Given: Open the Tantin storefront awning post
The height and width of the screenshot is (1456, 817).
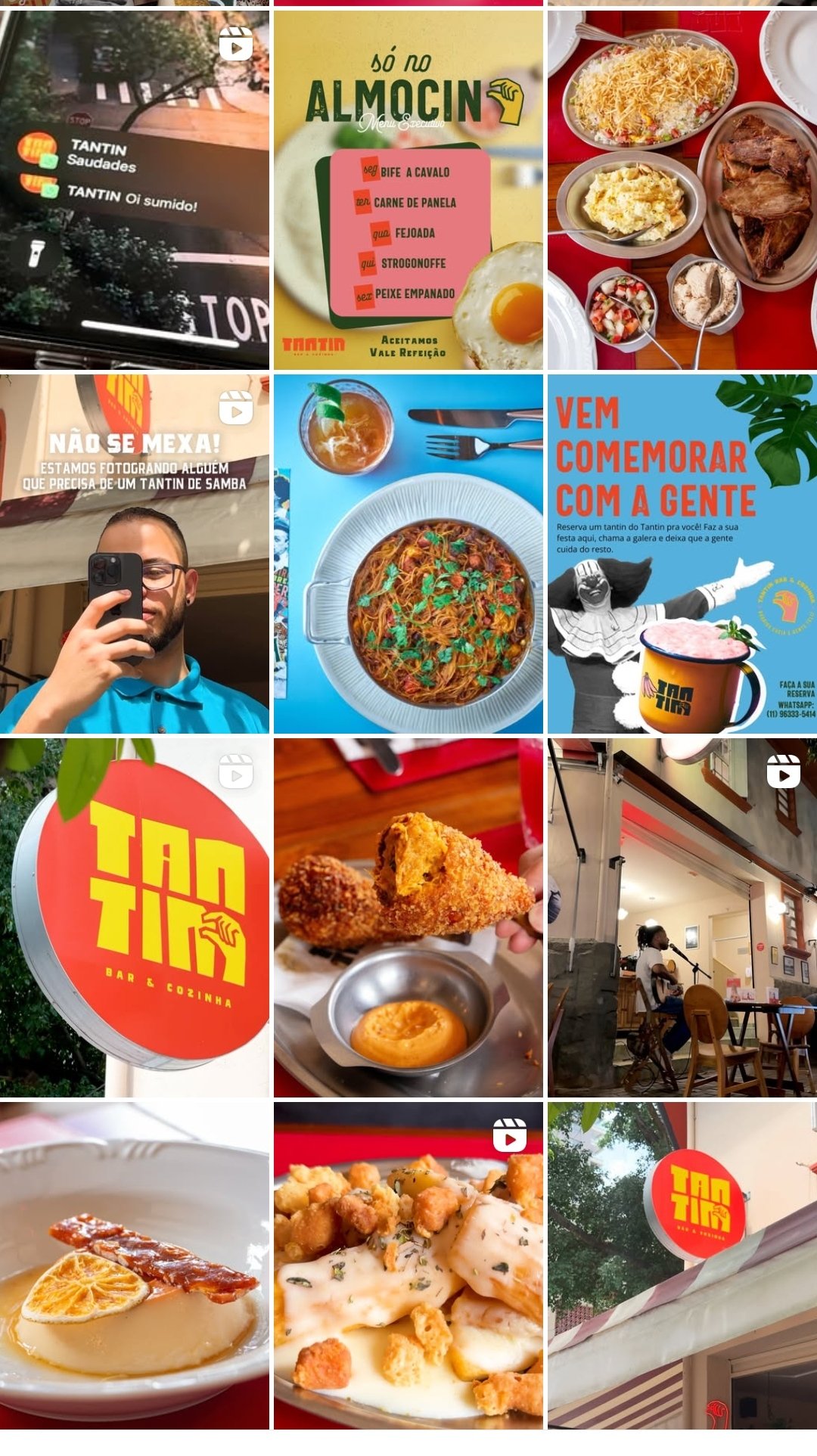Looking at the screenshot, I should tap(682, 1265).
